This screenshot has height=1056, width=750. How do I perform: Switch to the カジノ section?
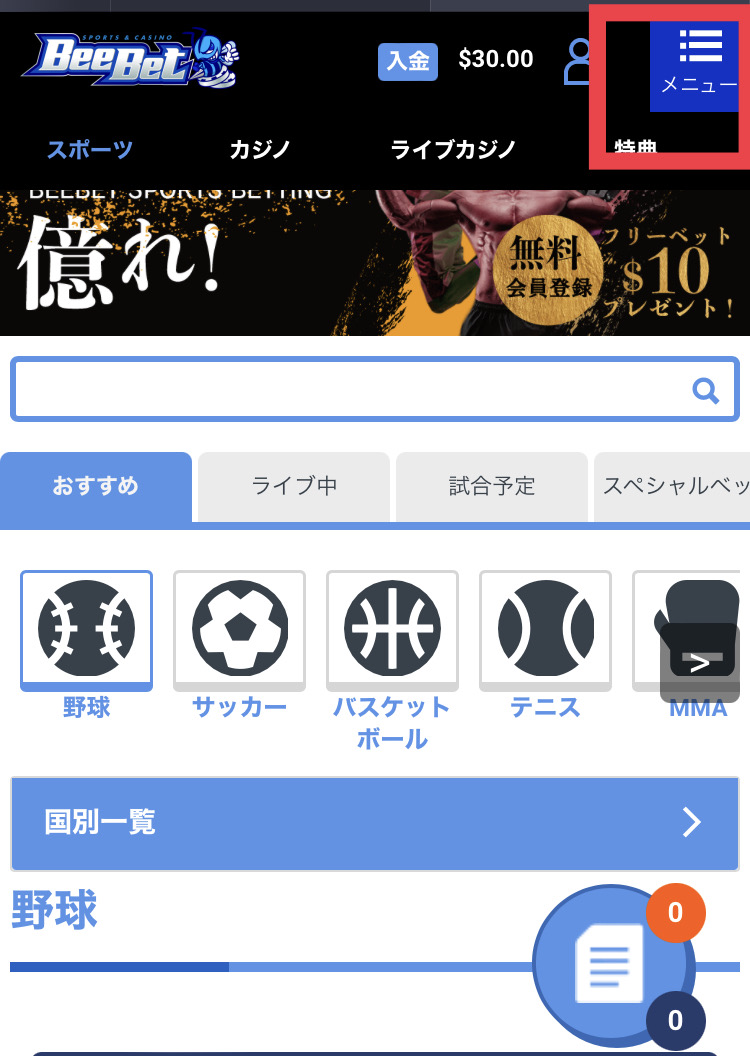260,150
